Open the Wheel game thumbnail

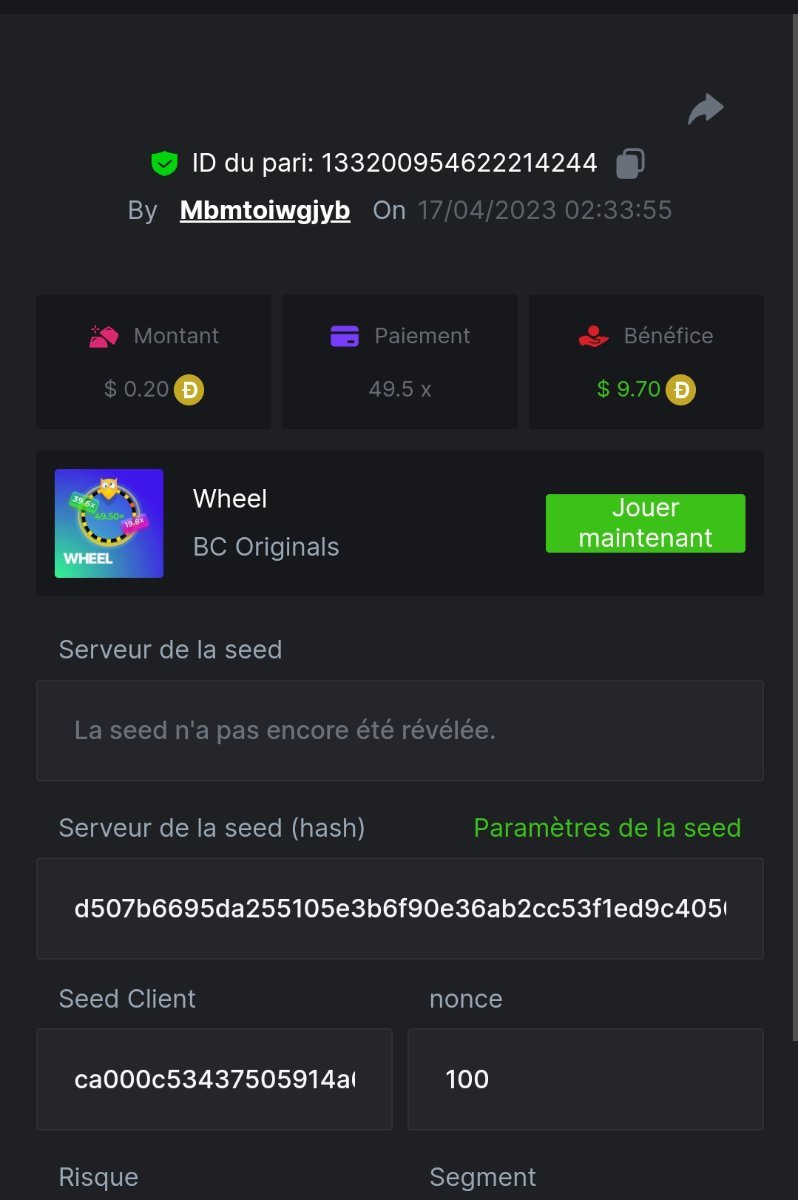tap(109, 523)
